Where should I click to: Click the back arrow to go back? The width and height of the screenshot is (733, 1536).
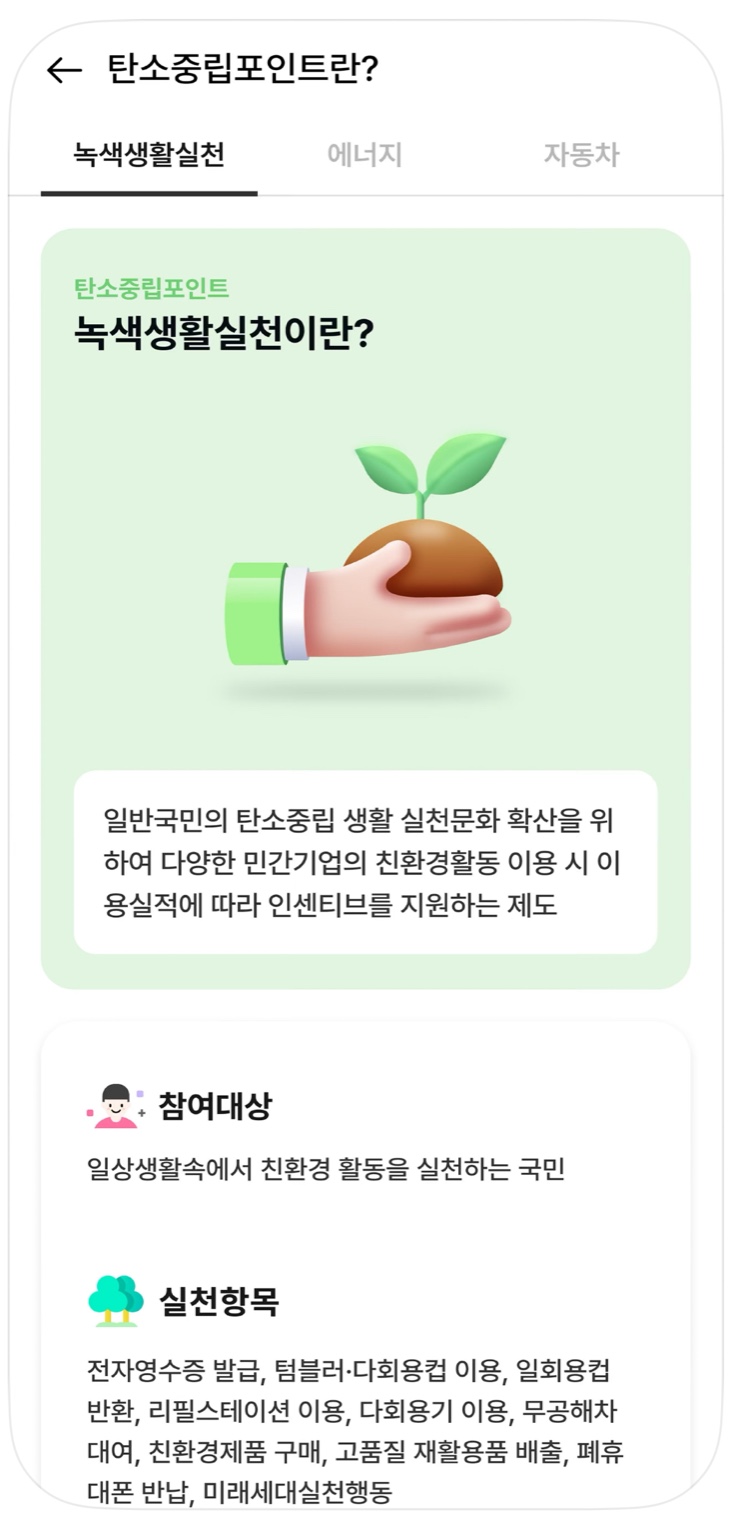58,70
